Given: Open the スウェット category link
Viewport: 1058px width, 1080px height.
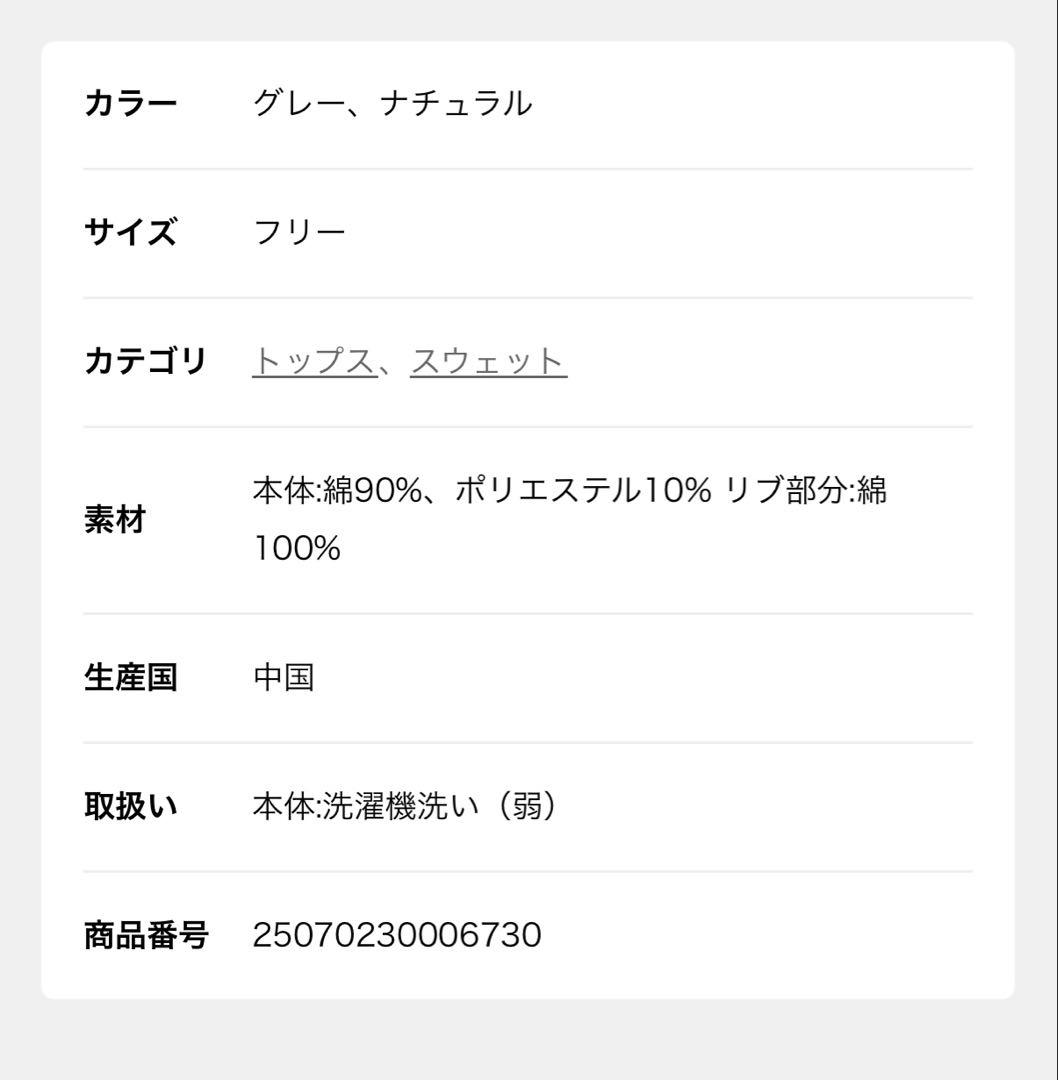Looking at the screenshot, I should 487,363.
